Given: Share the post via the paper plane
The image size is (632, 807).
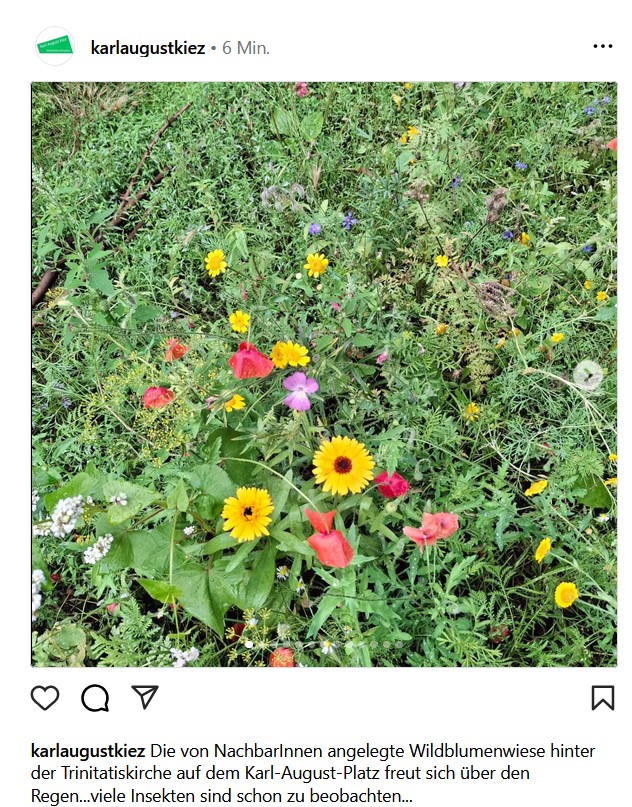Looking at the screenshot, I should click(146, 697).
